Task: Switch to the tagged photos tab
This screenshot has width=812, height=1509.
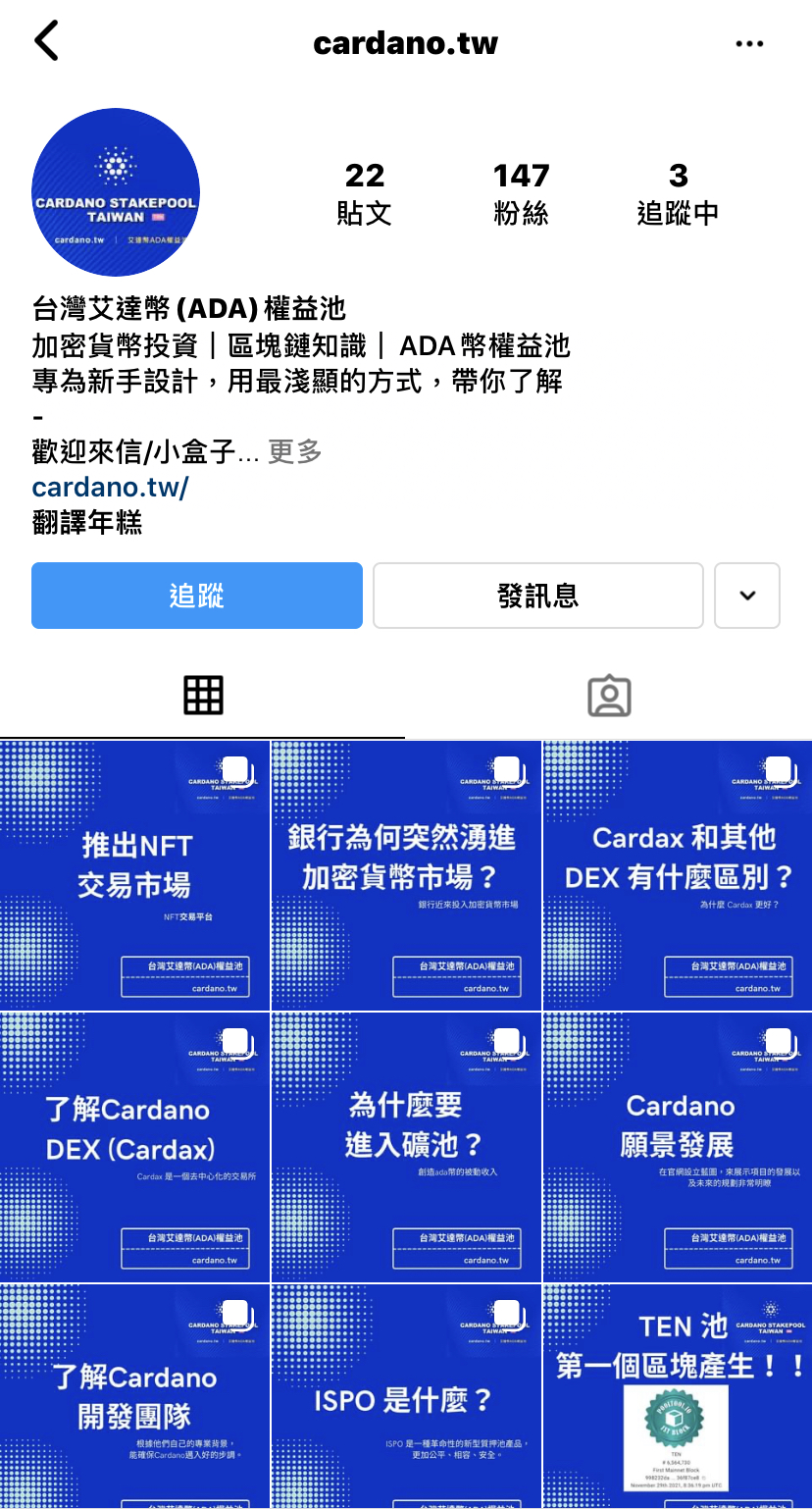Action: [x=609, y=696]
